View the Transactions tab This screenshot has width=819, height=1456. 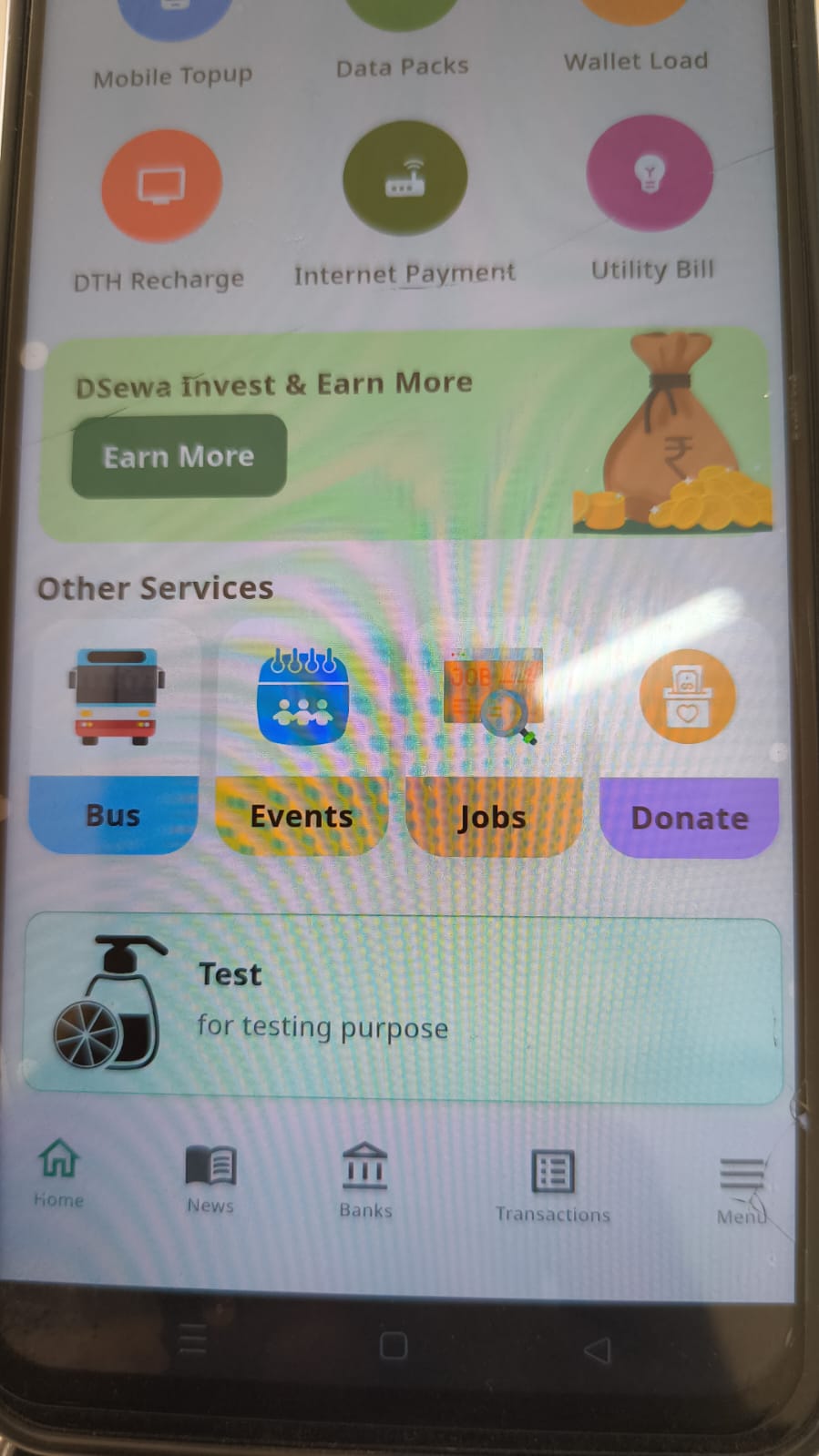(x=553, y=1186)
